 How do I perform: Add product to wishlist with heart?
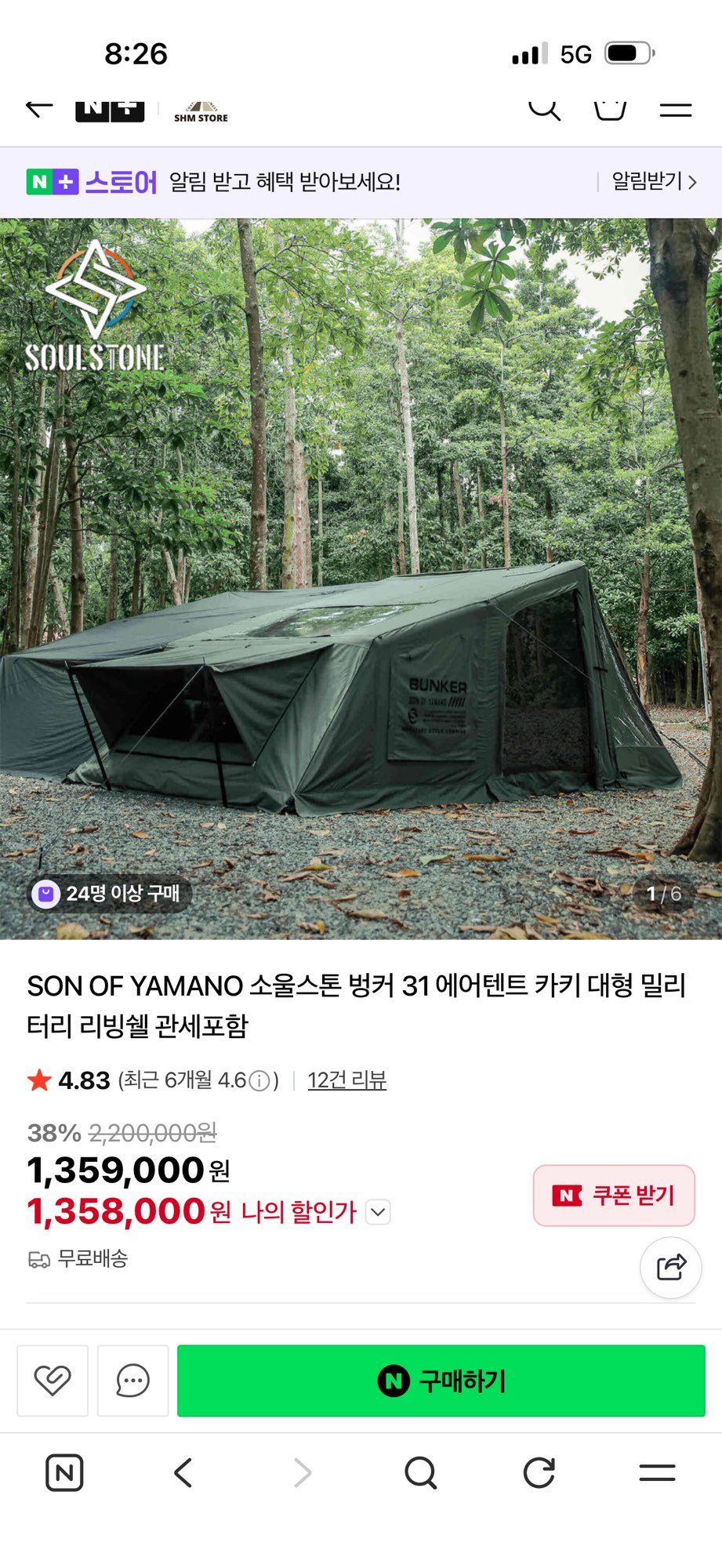pos(53,1381)
